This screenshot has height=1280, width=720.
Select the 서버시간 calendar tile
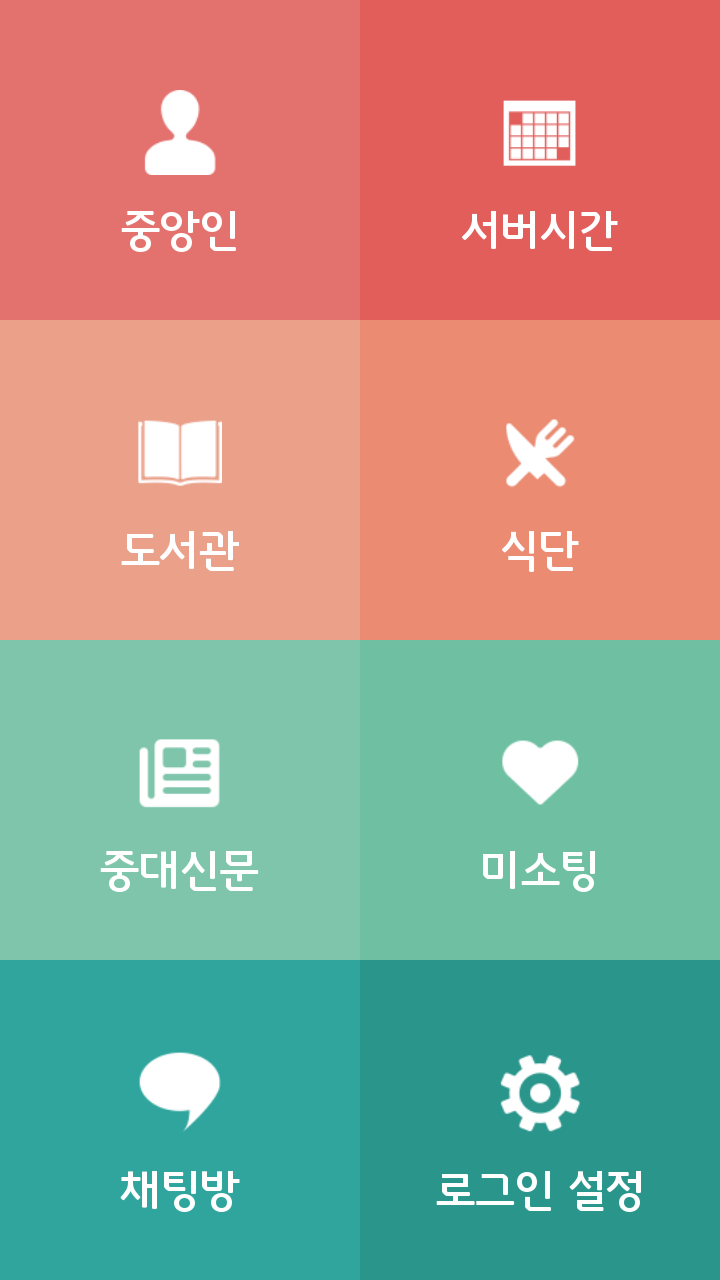(x=540, y=160)
